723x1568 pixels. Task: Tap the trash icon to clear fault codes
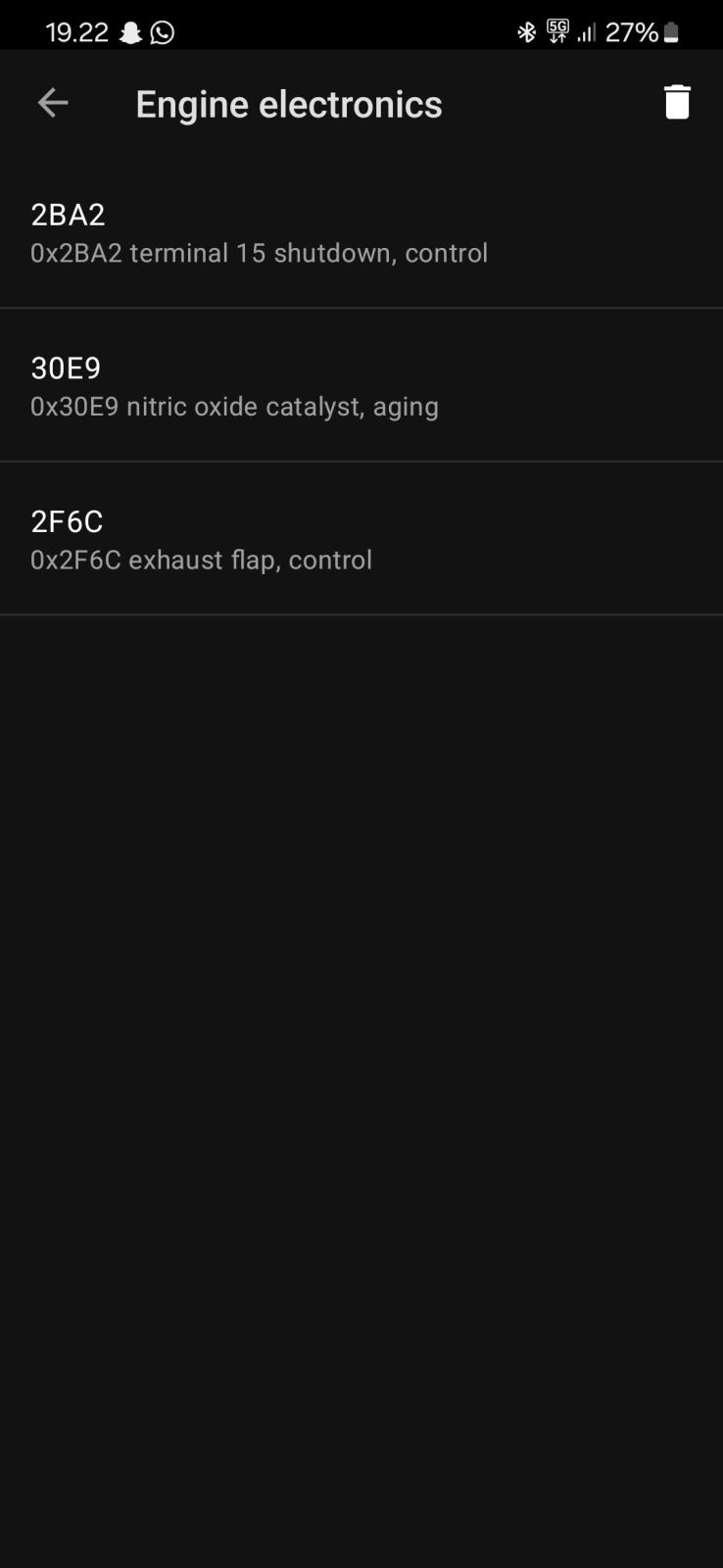[676, 103]
